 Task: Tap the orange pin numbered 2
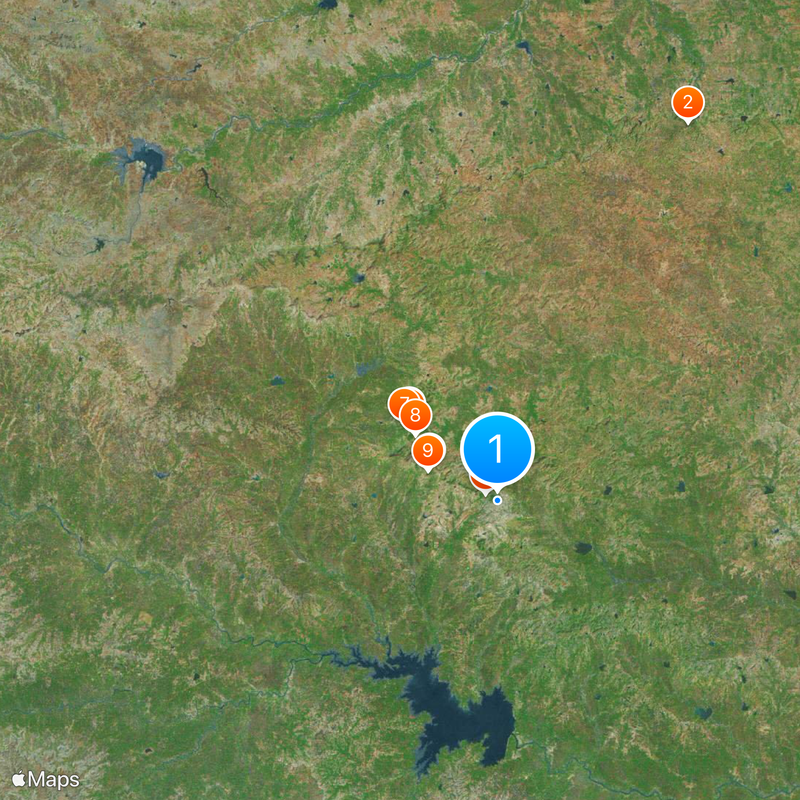[687, 102]
